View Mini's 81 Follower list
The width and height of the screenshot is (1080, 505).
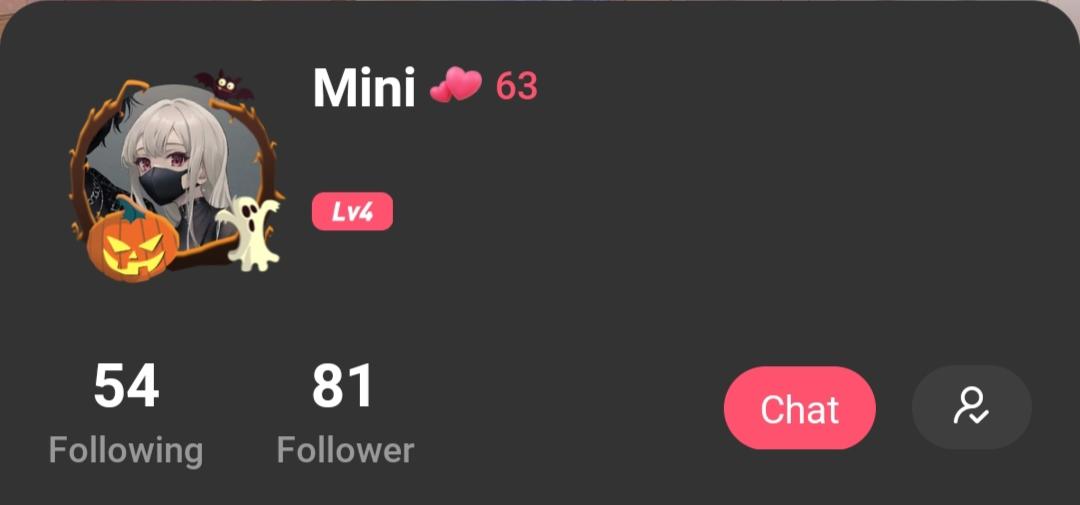click(344, 414)
